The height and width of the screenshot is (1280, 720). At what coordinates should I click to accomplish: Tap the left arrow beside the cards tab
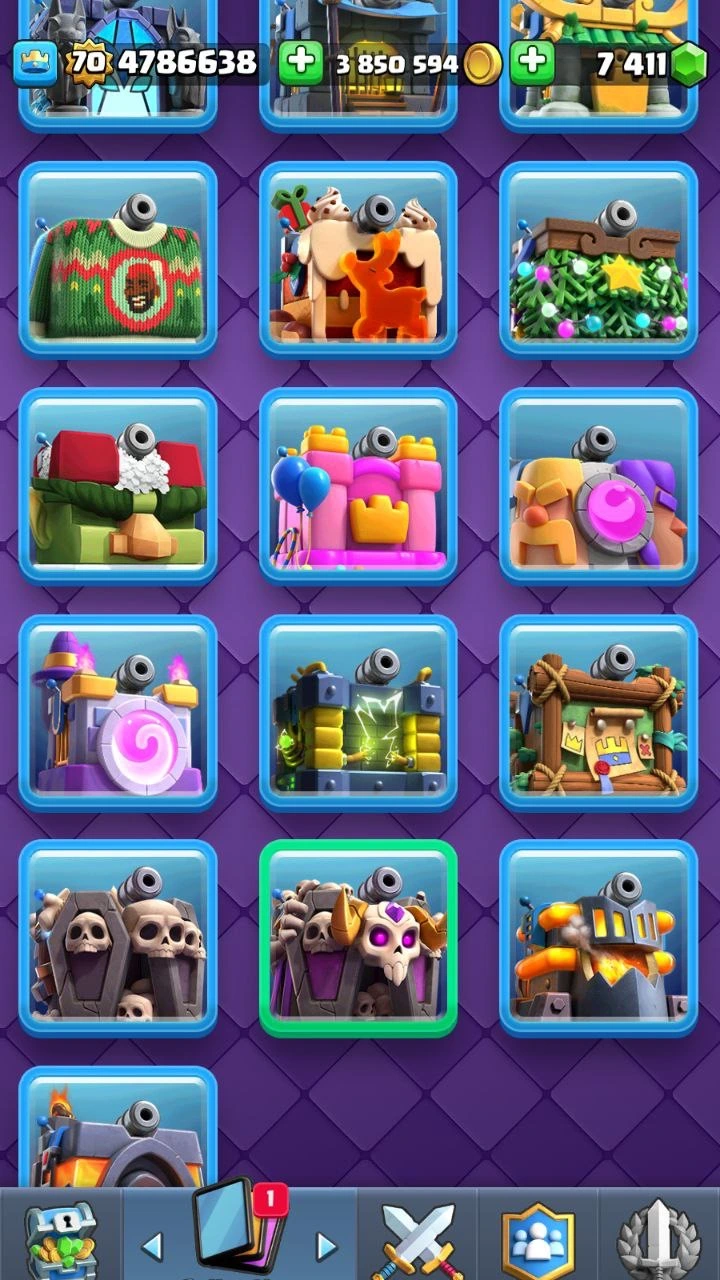[152, 1246]
